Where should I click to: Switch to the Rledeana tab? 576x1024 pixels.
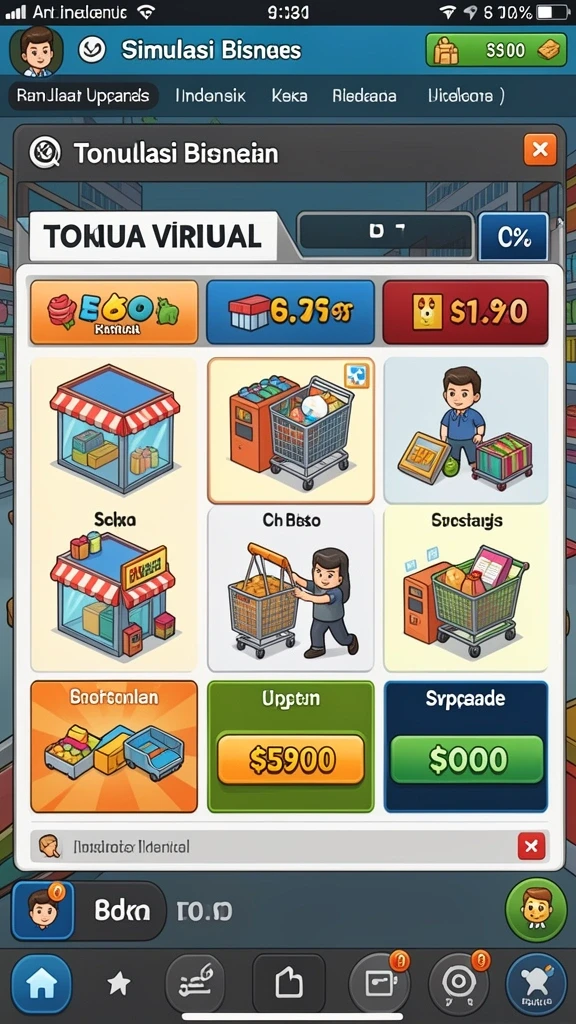point(364,96)
